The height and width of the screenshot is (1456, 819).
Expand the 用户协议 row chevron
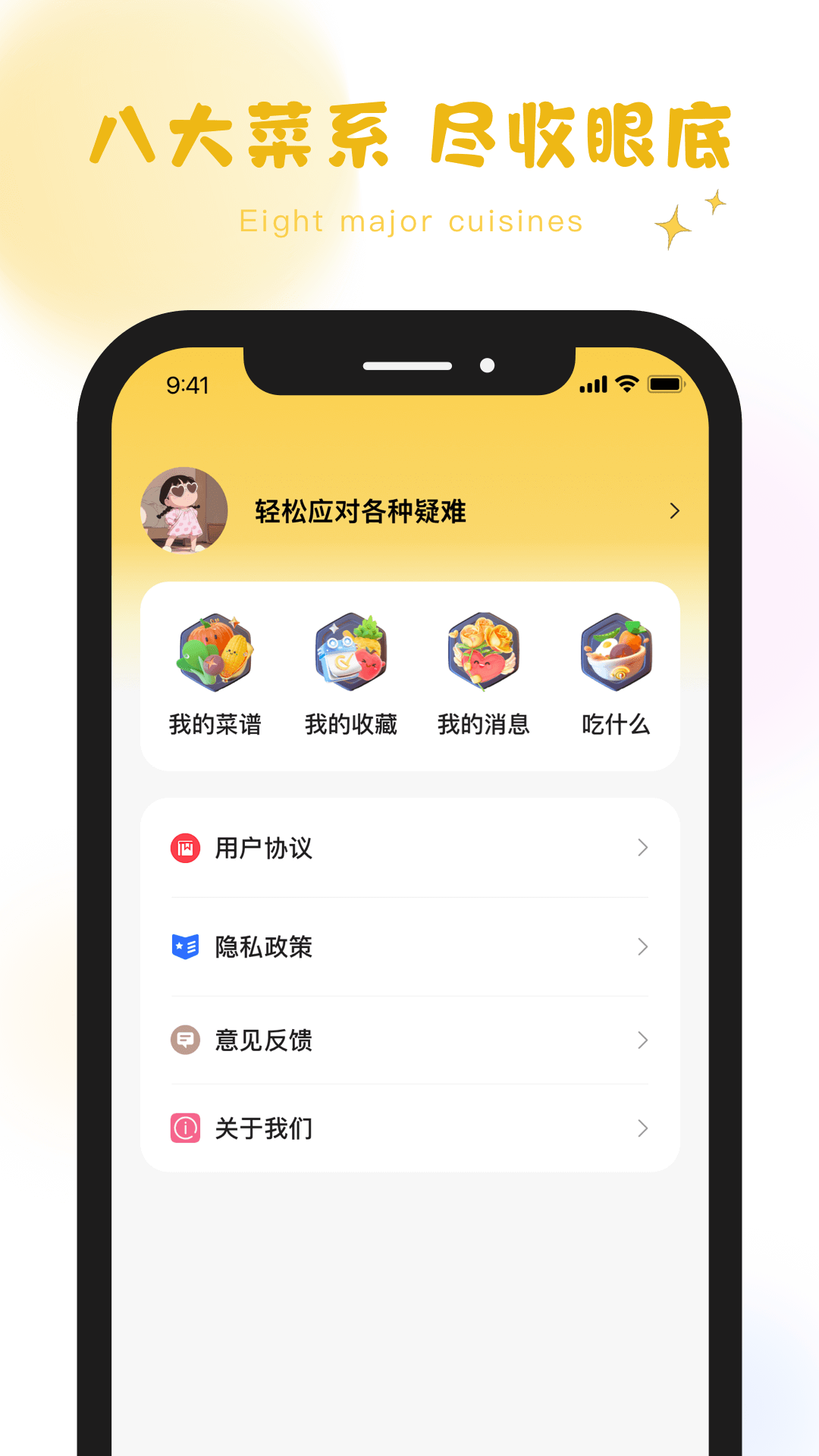pos(642,849)
